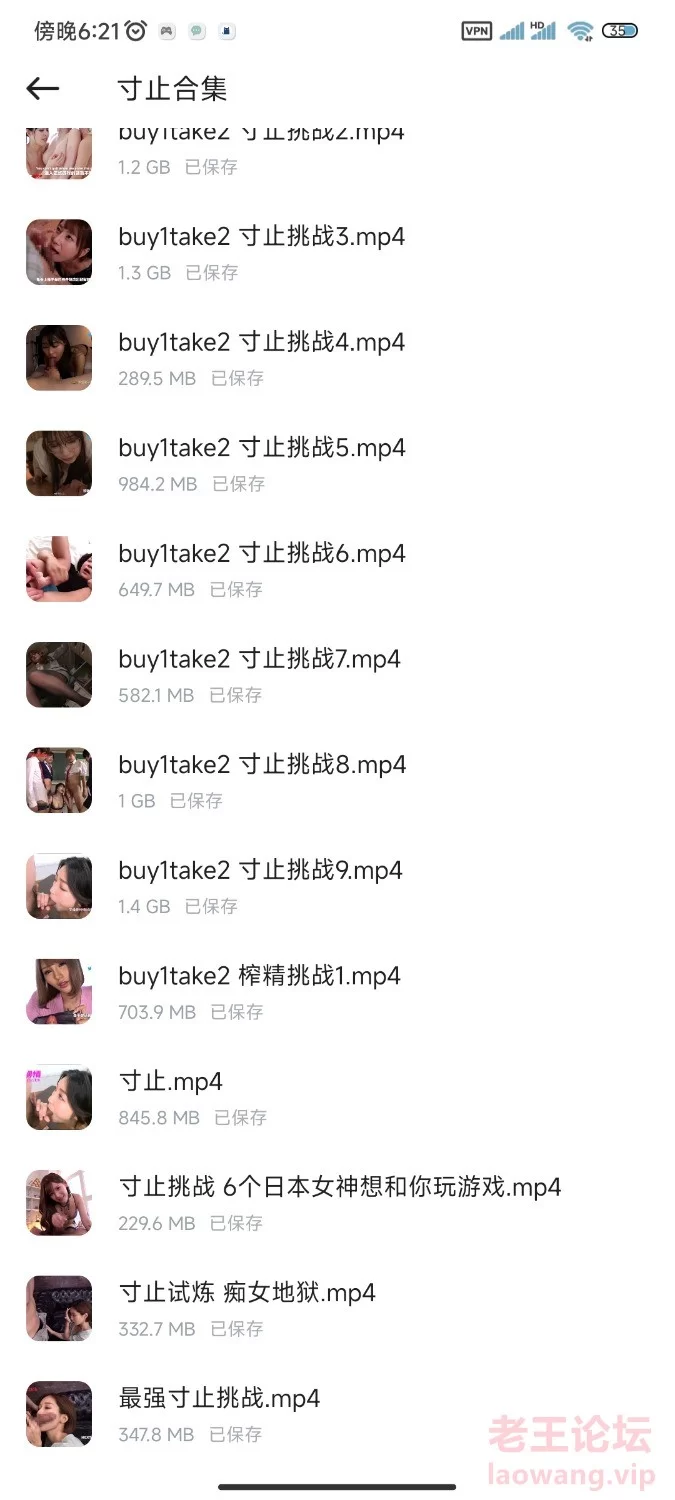Go back from the 寸止合集 folder

pos(43,89)
